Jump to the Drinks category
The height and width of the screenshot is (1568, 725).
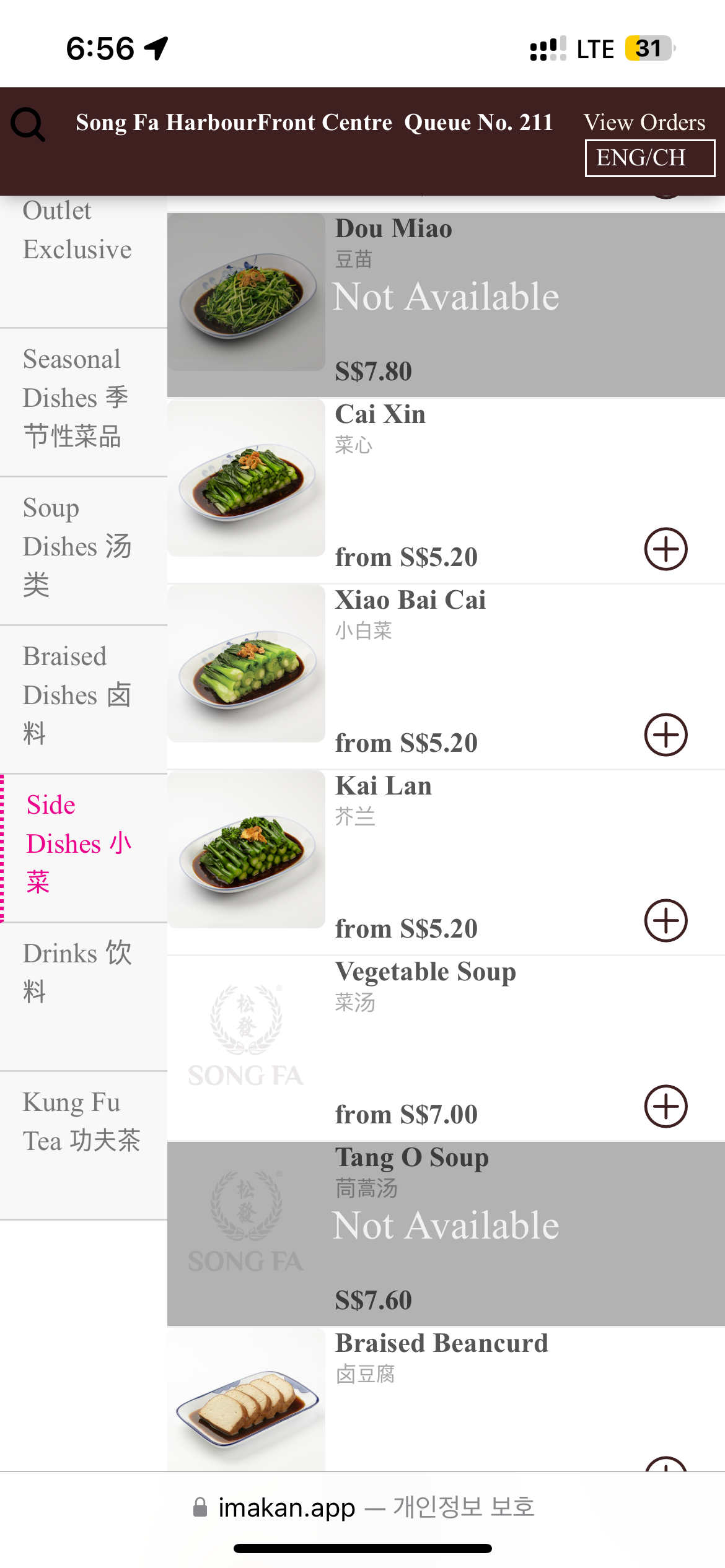pos(77,972)
